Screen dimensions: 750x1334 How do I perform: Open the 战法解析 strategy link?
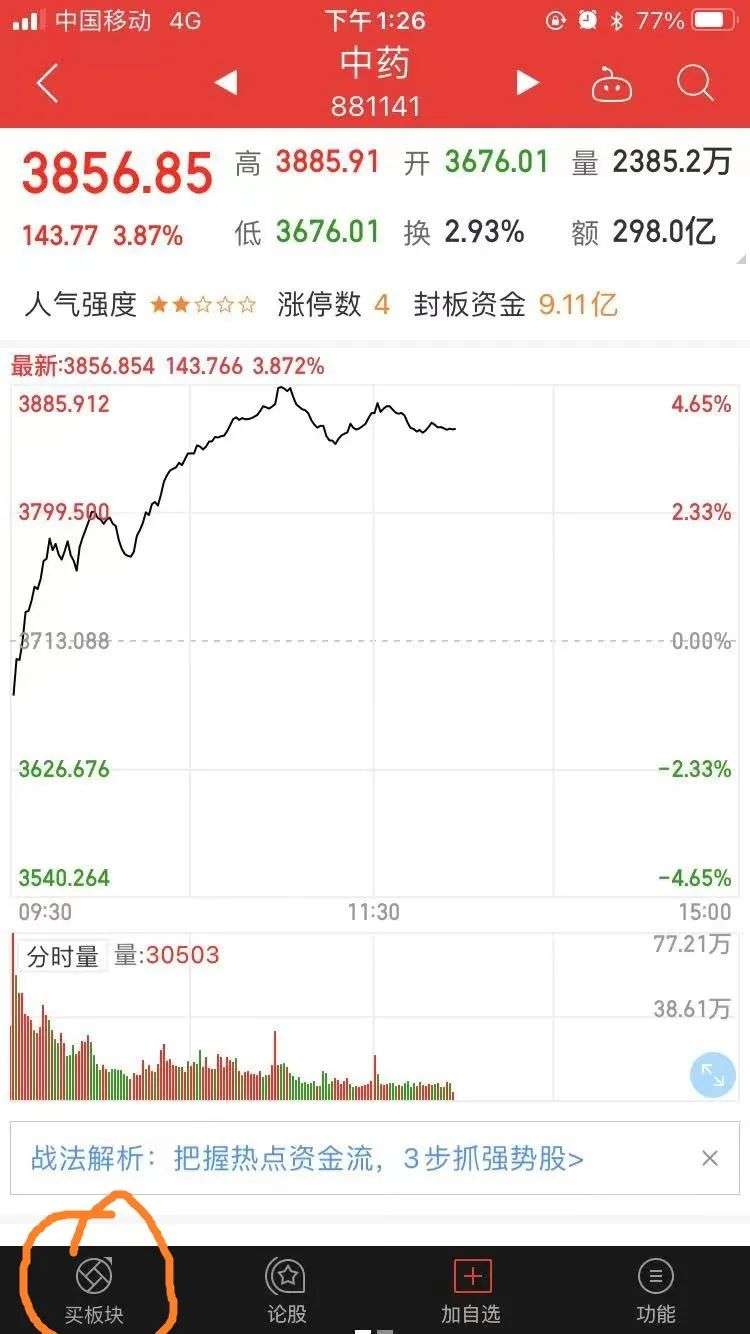[x=308, y=1159]
